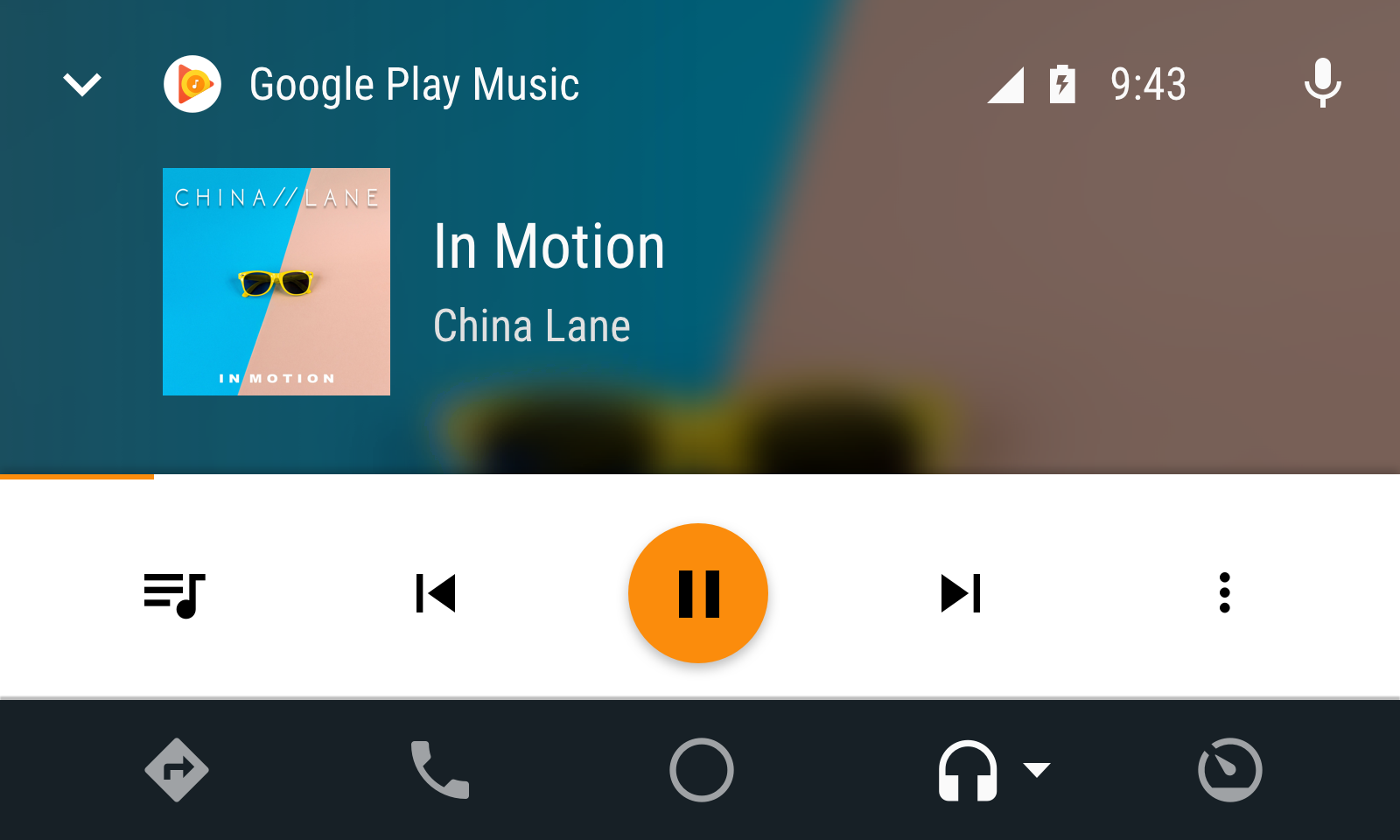This screenshot has height=840, width=1400.
Task: Go to the Android Auto home screen
Action: (701, 770)
